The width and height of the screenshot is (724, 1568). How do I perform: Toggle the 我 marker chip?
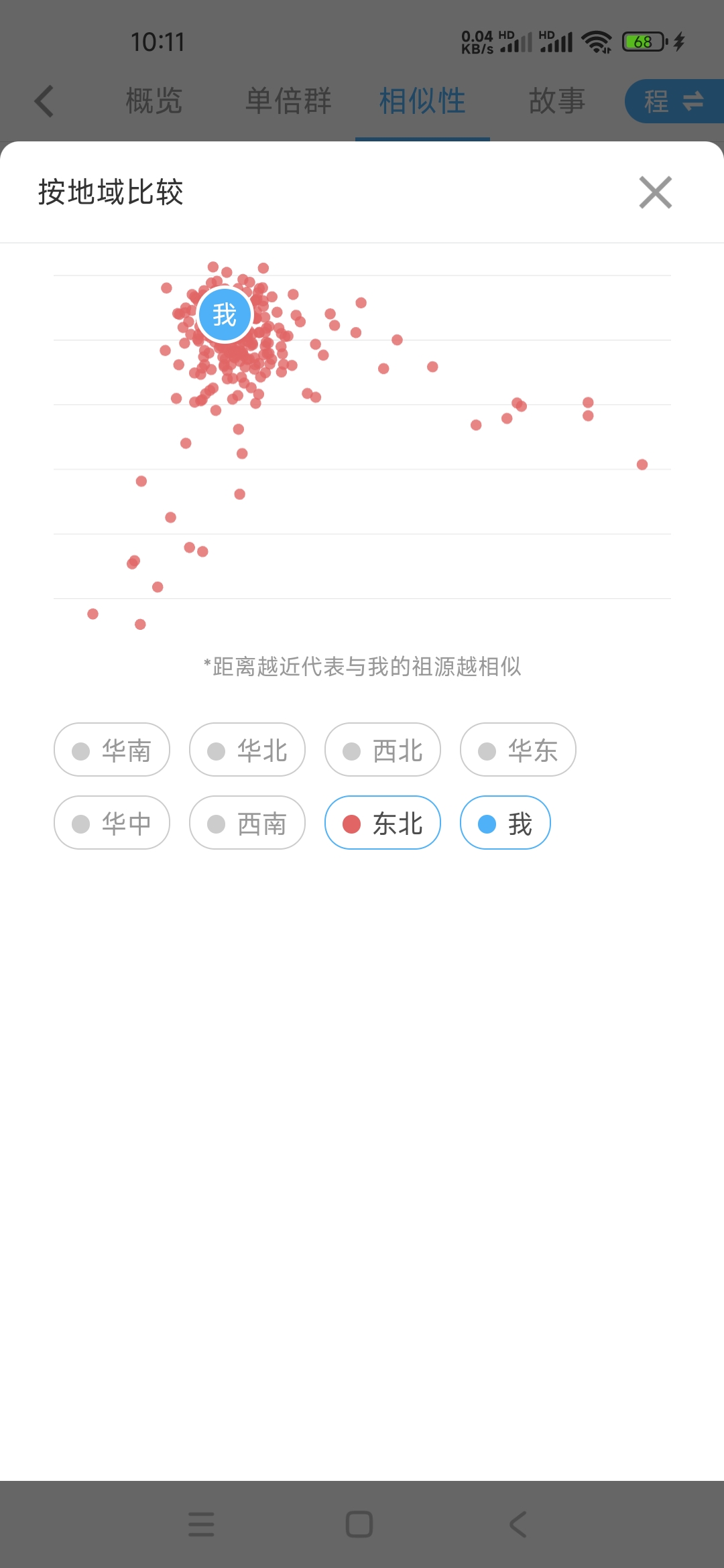tap(505, 822)
